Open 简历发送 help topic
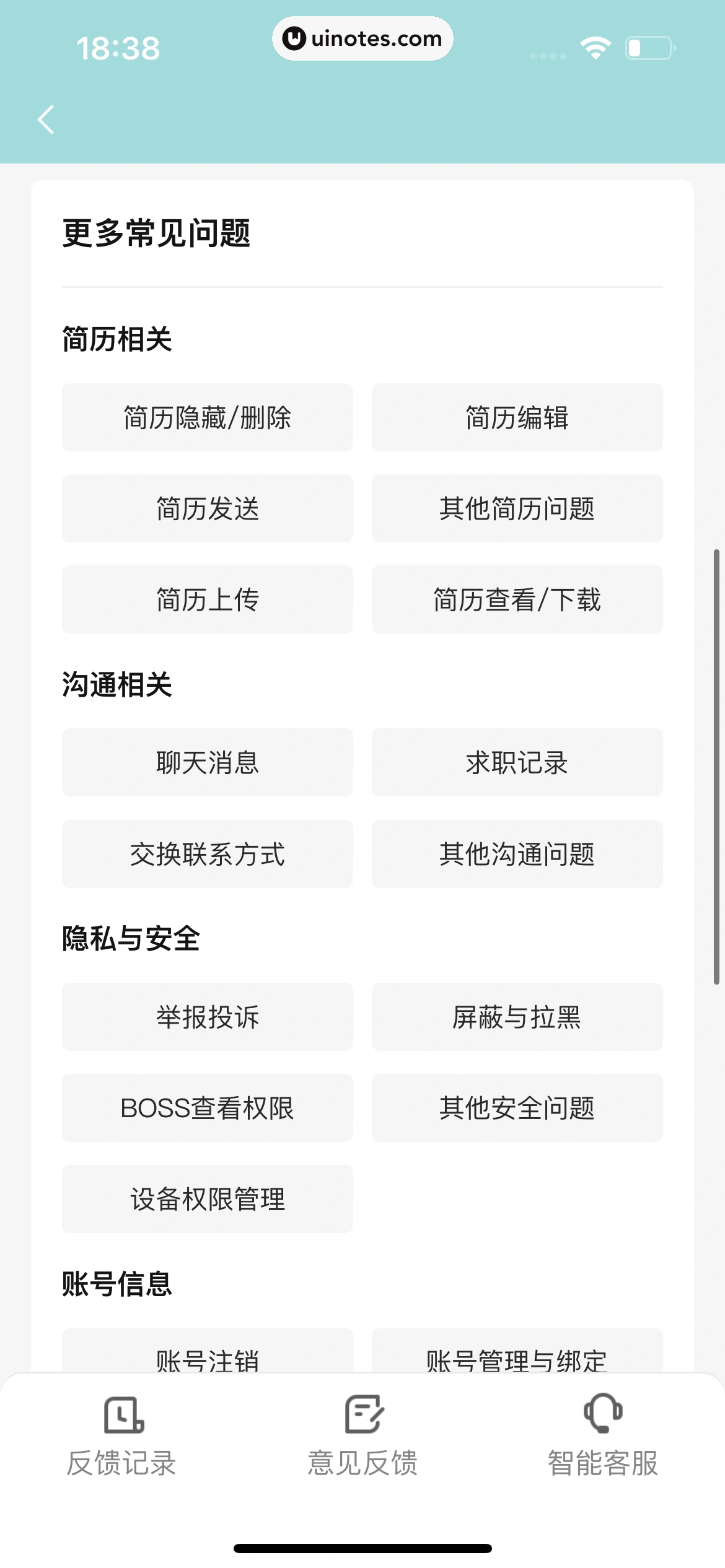 point(207,508)
